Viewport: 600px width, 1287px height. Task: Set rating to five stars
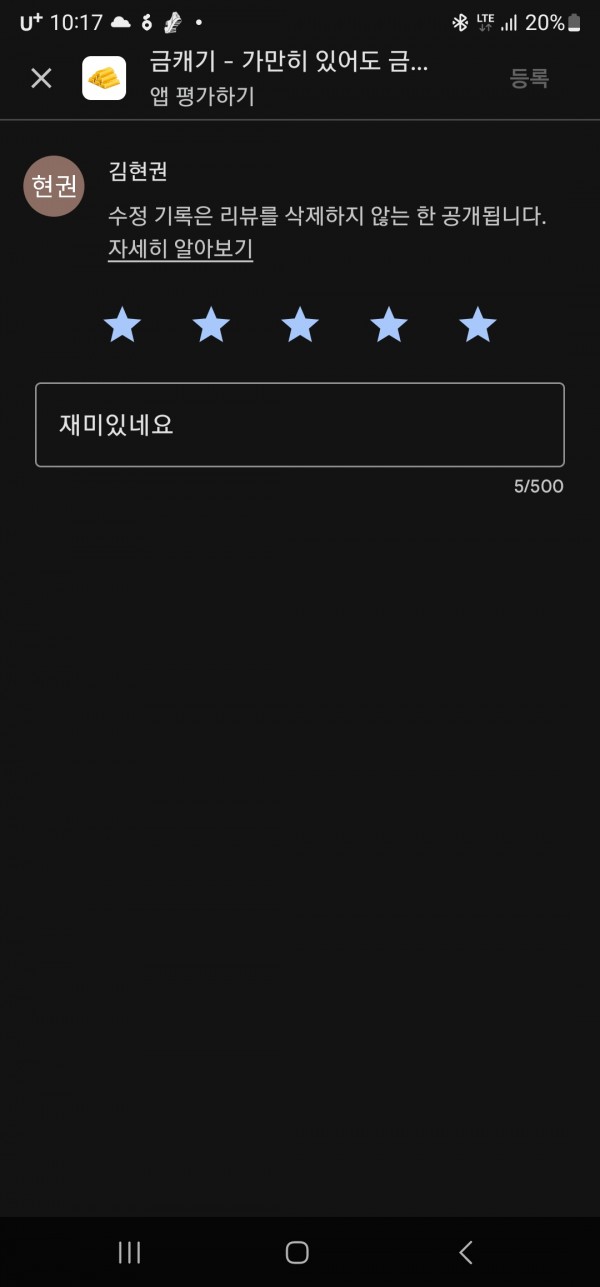(478, 325)
